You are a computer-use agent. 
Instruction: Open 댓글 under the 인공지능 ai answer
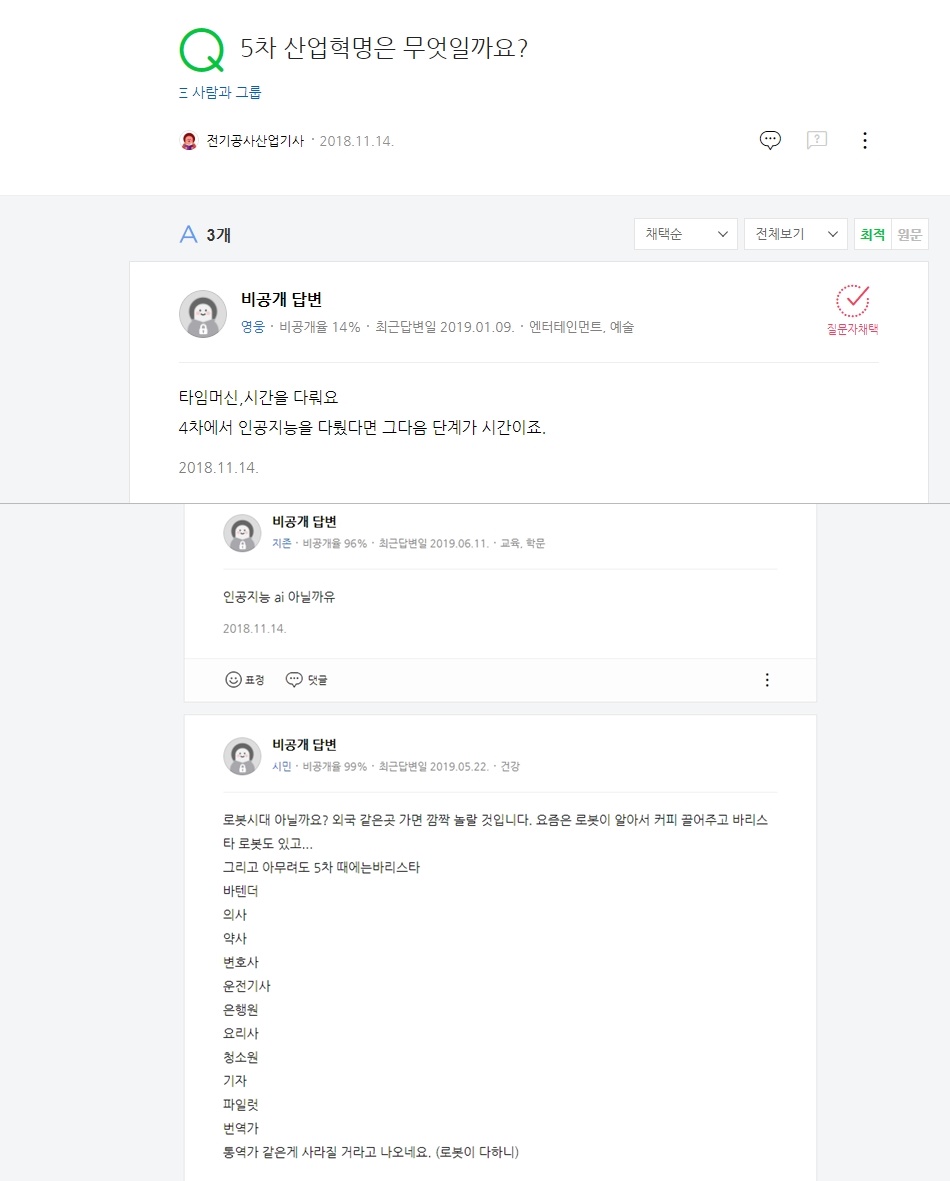307,680
